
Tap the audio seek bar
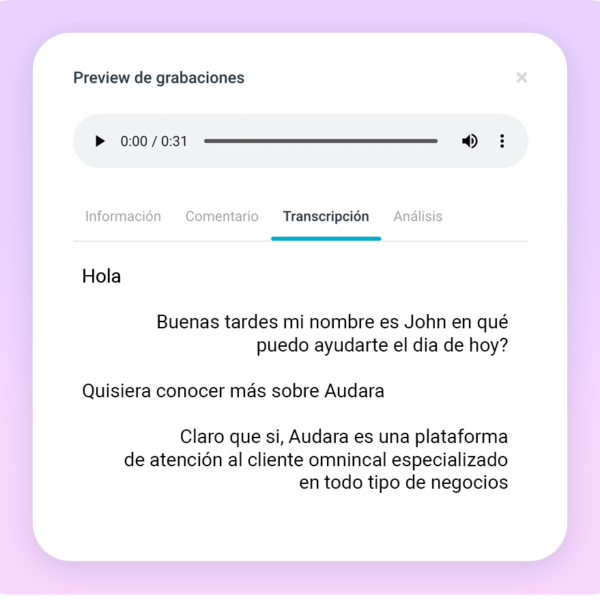320,141
